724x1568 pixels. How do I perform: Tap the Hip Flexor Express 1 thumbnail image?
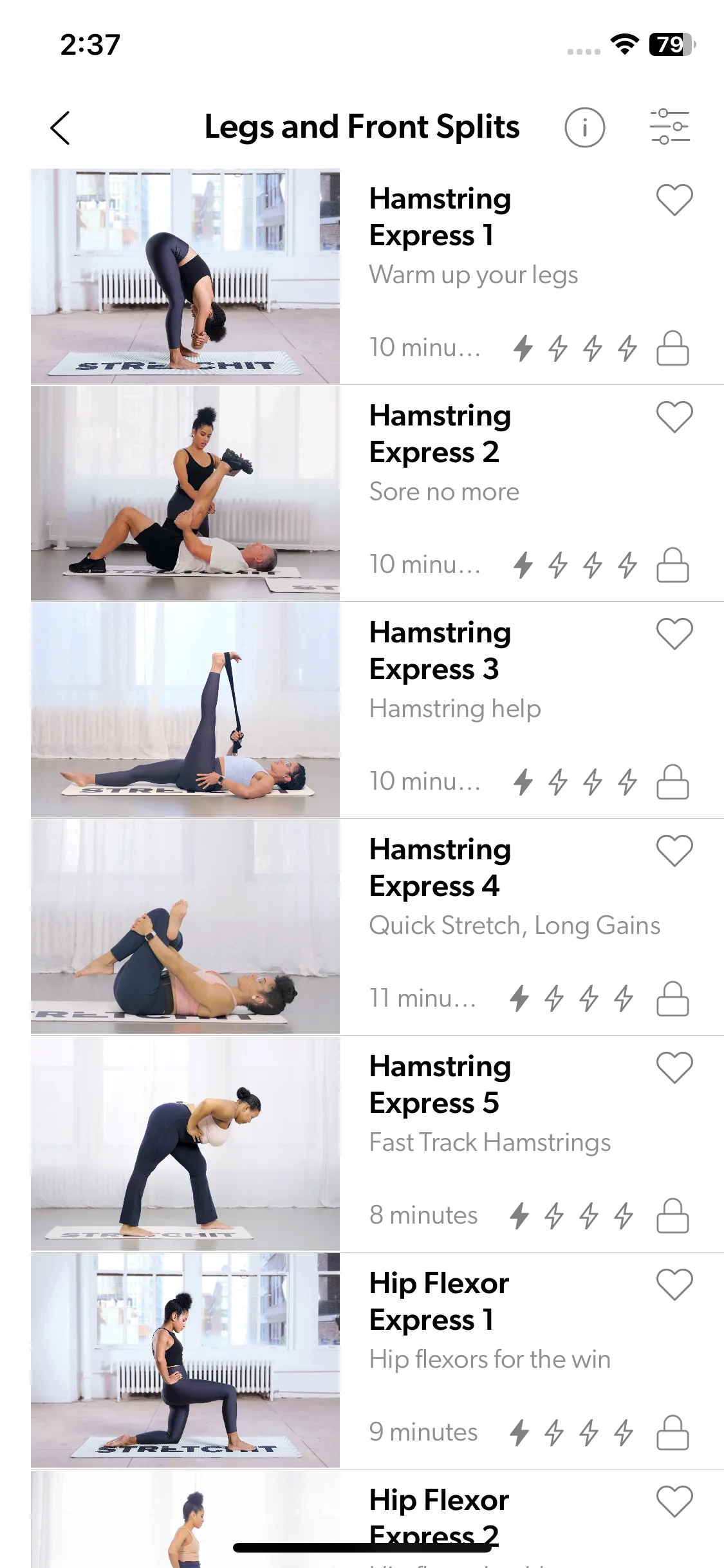(x=185, y=1360)
